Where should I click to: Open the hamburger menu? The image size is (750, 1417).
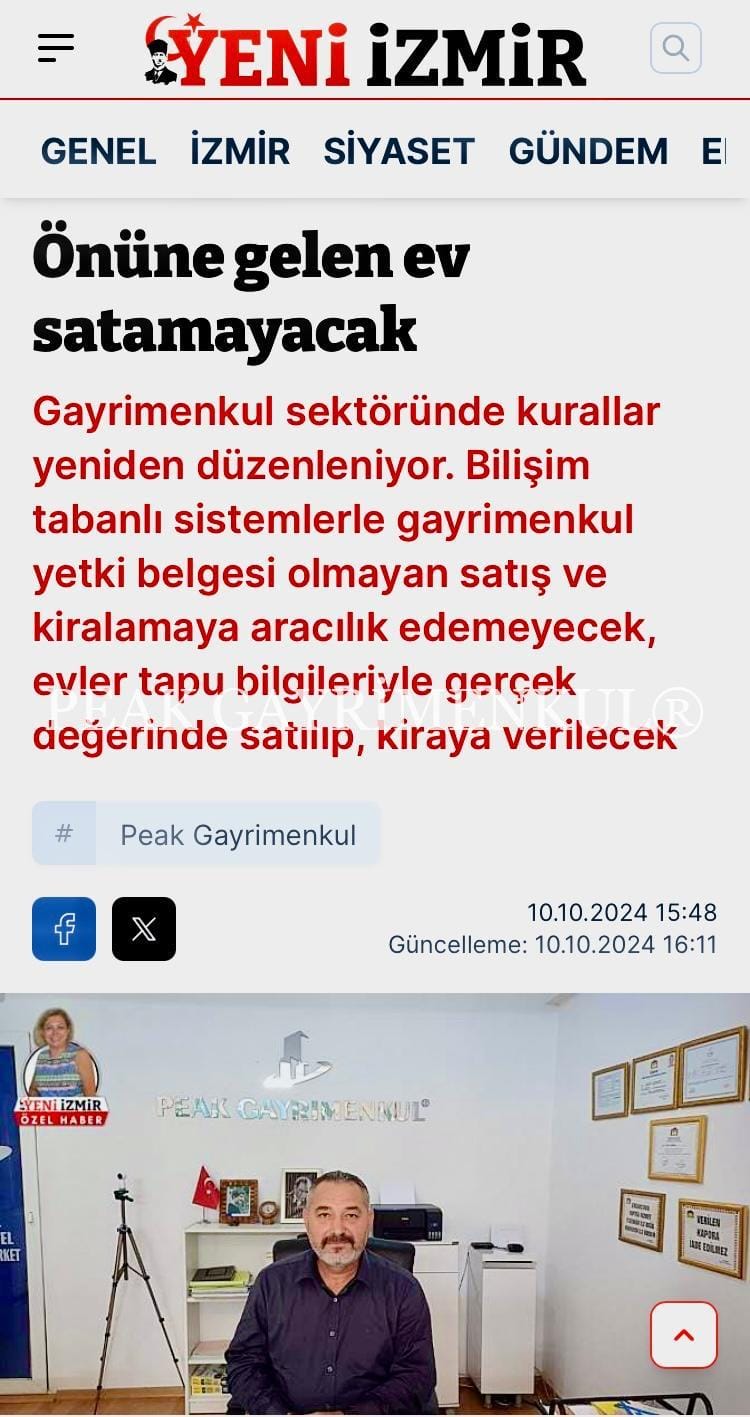pos(56,48)
